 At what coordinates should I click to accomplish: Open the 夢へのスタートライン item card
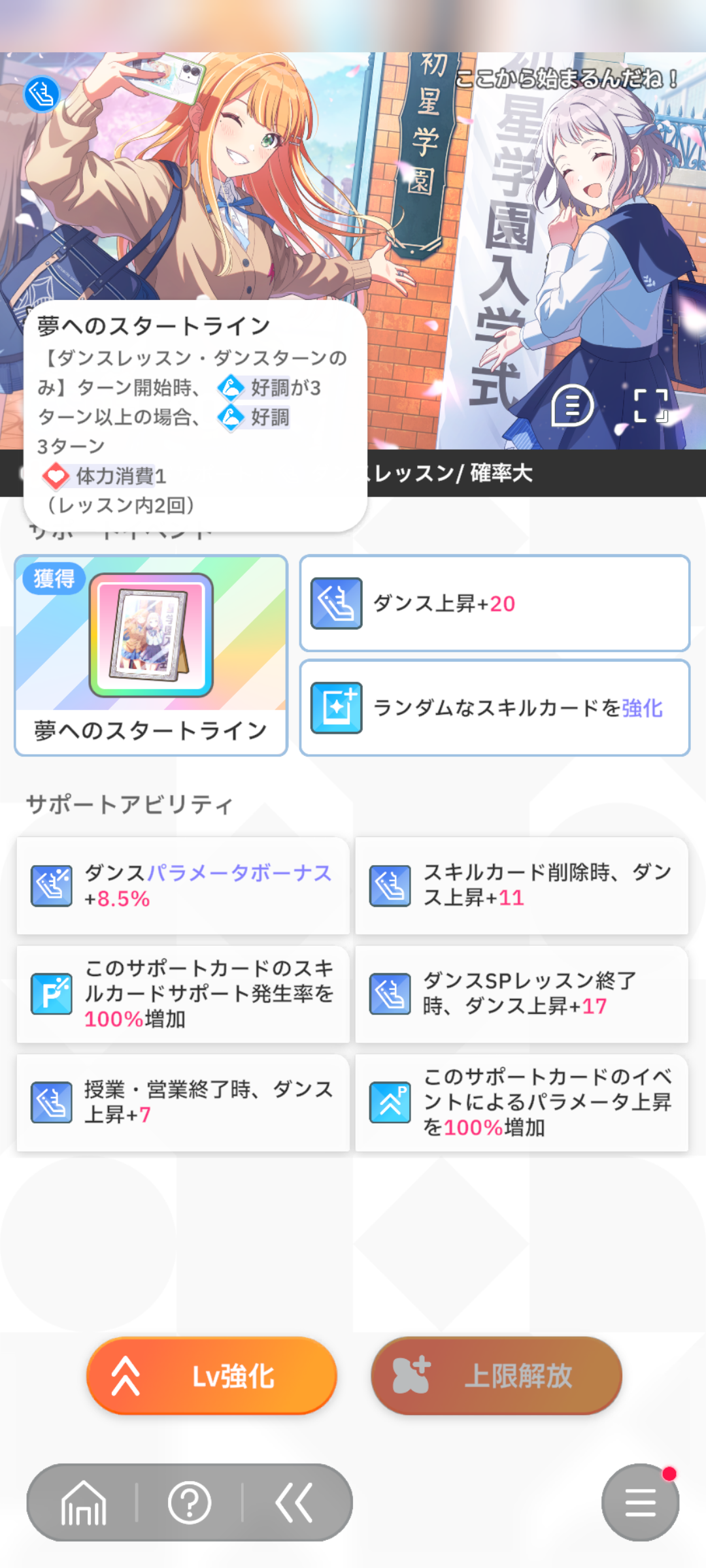click(151, 655)
